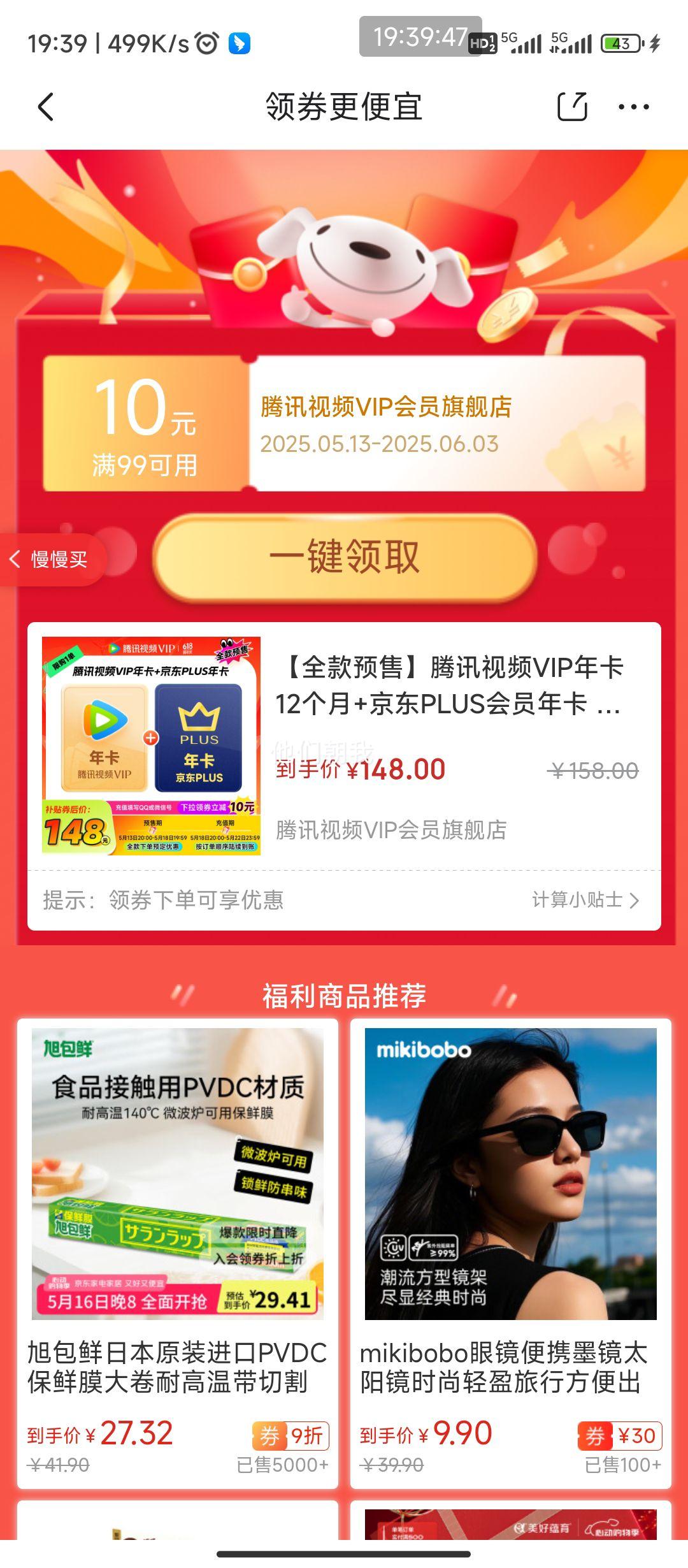The height and width of the screenshot is (1568, 688).
Task: Tap the 一键领取 button
Action: pos(344,557)
